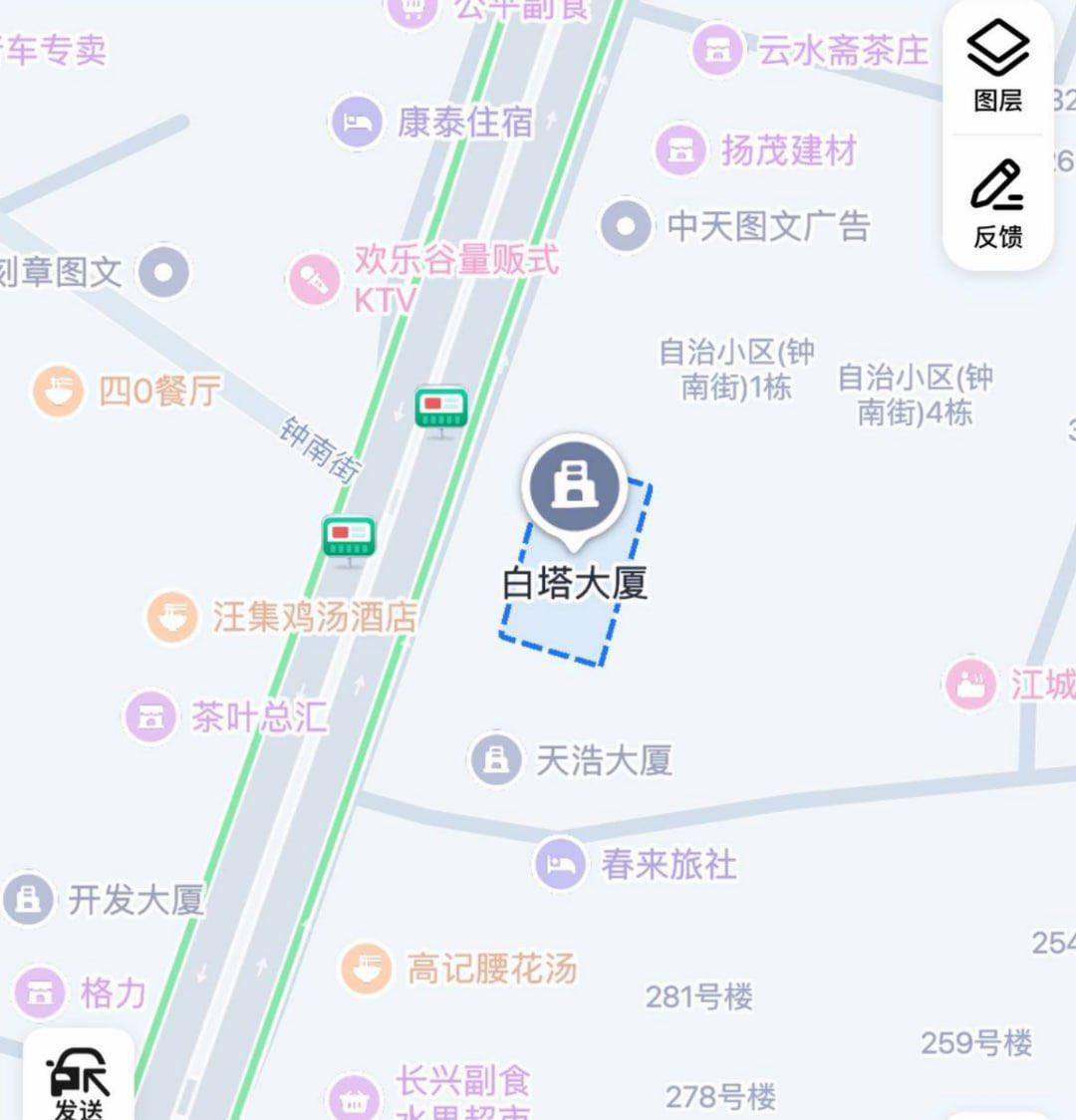Click the 反馈 feedback pencil icon
Image resolution: width=1076 pixels, height=1120 pixels.
[998, 184]
